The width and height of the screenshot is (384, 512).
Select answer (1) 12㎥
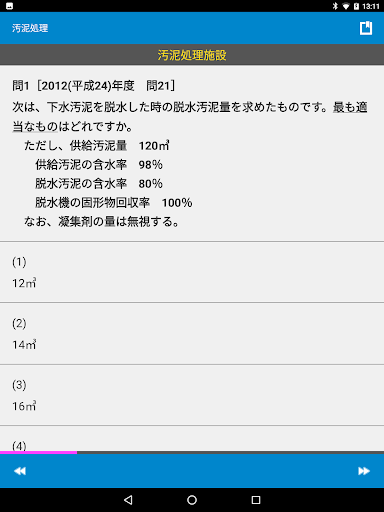192,272
